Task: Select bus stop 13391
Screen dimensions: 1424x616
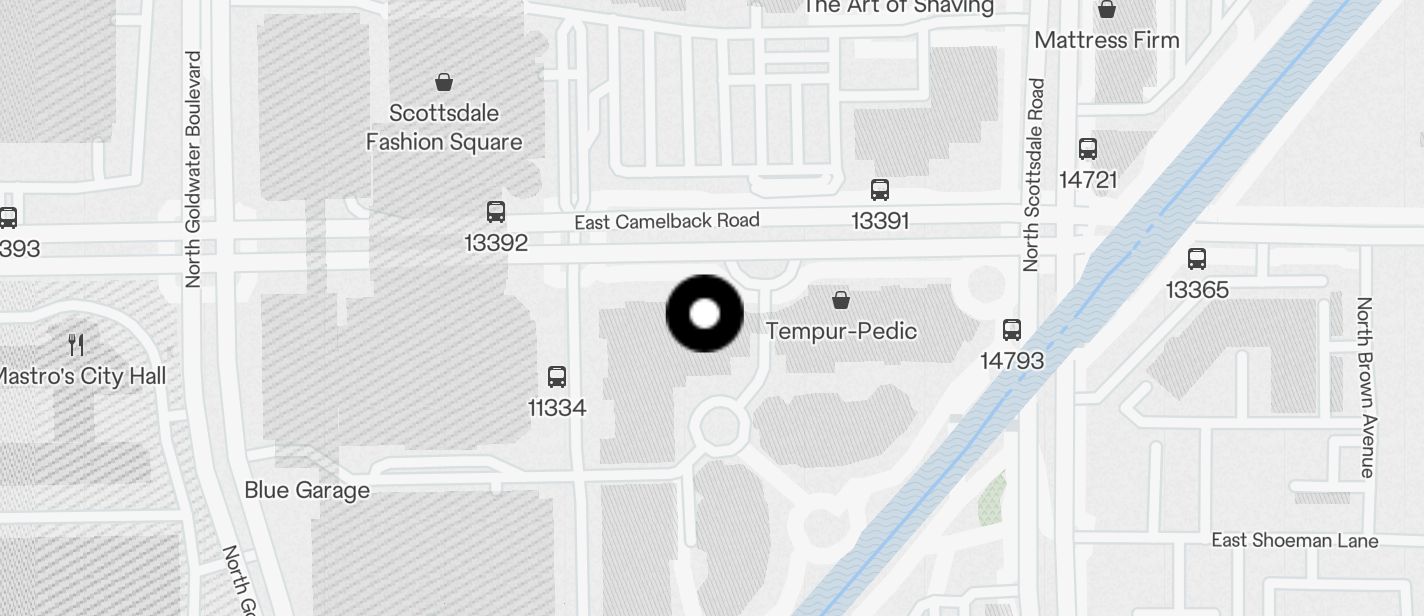Action: tap(880, 190)
